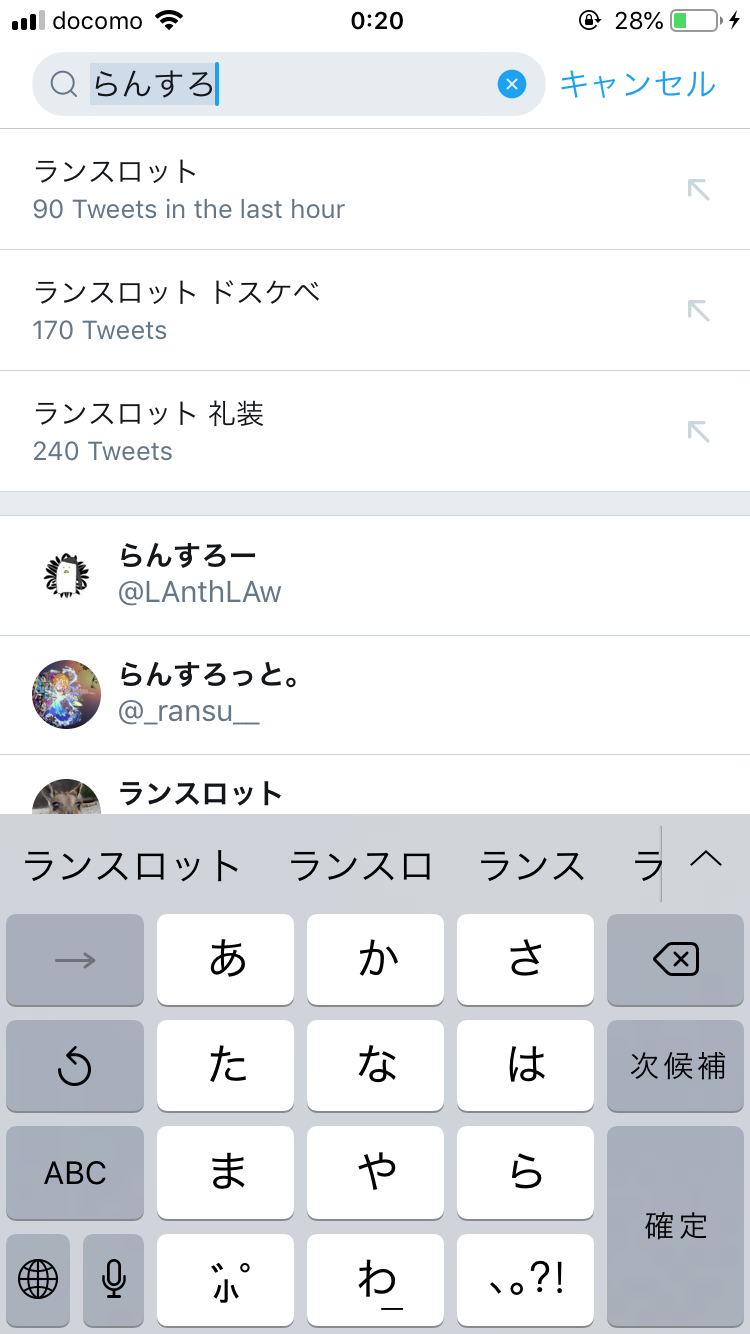Clear the search text with the X icon

click(511, 85)
